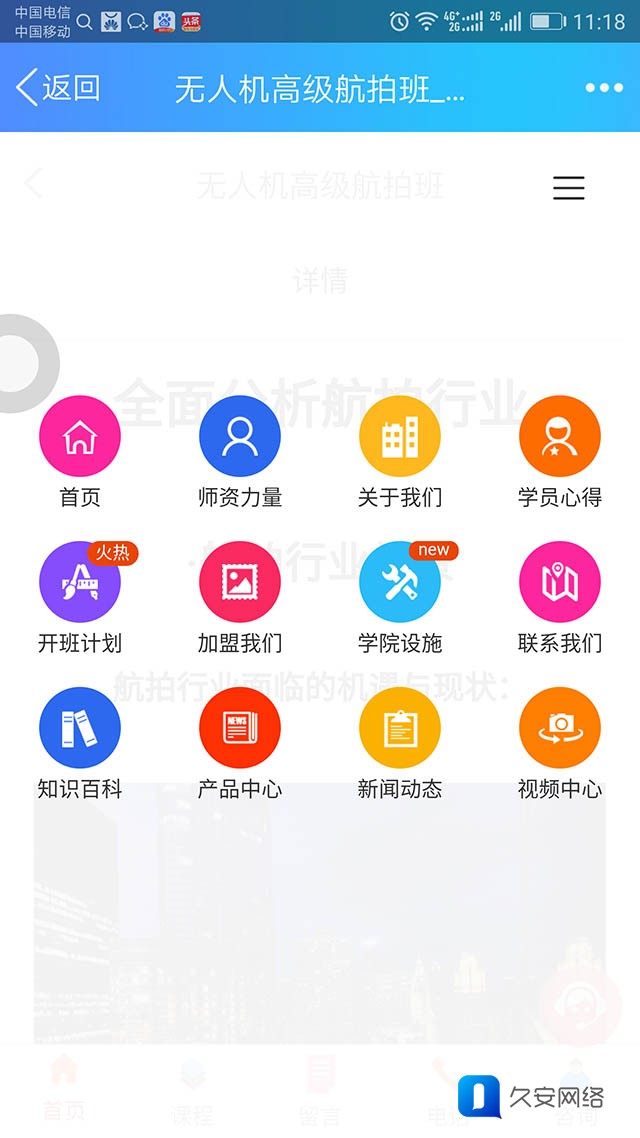Browse 知识百科 section
Screen dimensions: 640x1138
80,729
